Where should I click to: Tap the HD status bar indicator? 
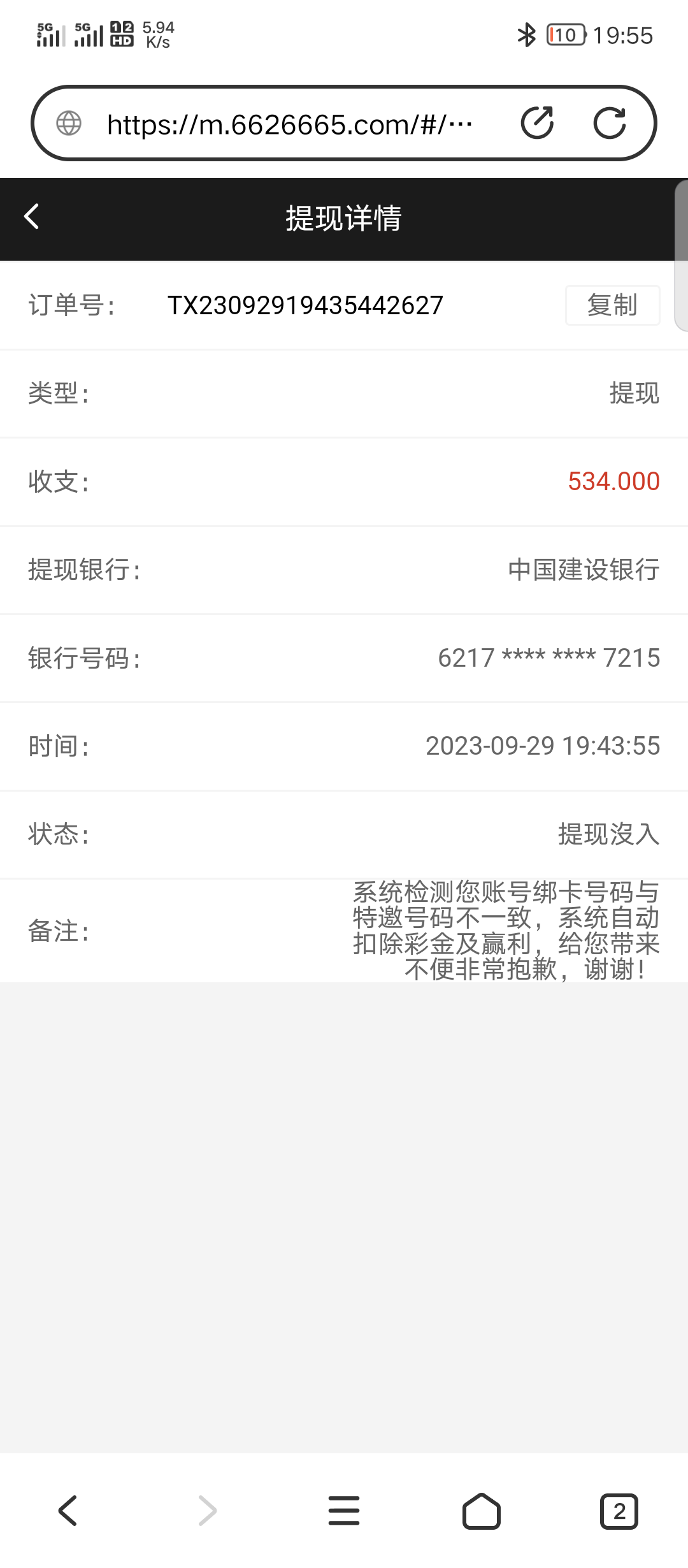(x=121, y=34)
